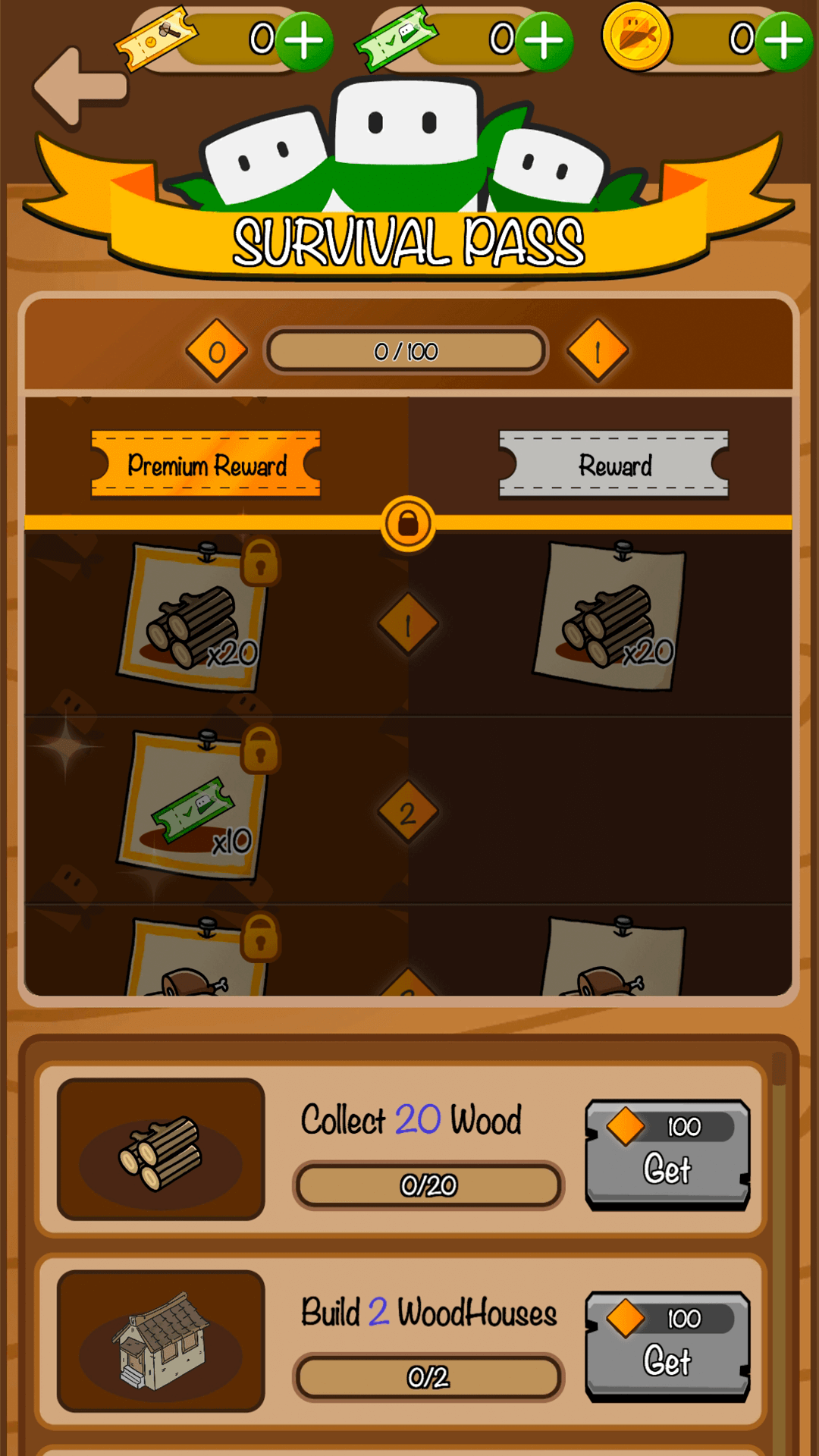This screenshot has width=819, height=1456.
Task: Add more yellow hammer tickets
Action: 303,40
